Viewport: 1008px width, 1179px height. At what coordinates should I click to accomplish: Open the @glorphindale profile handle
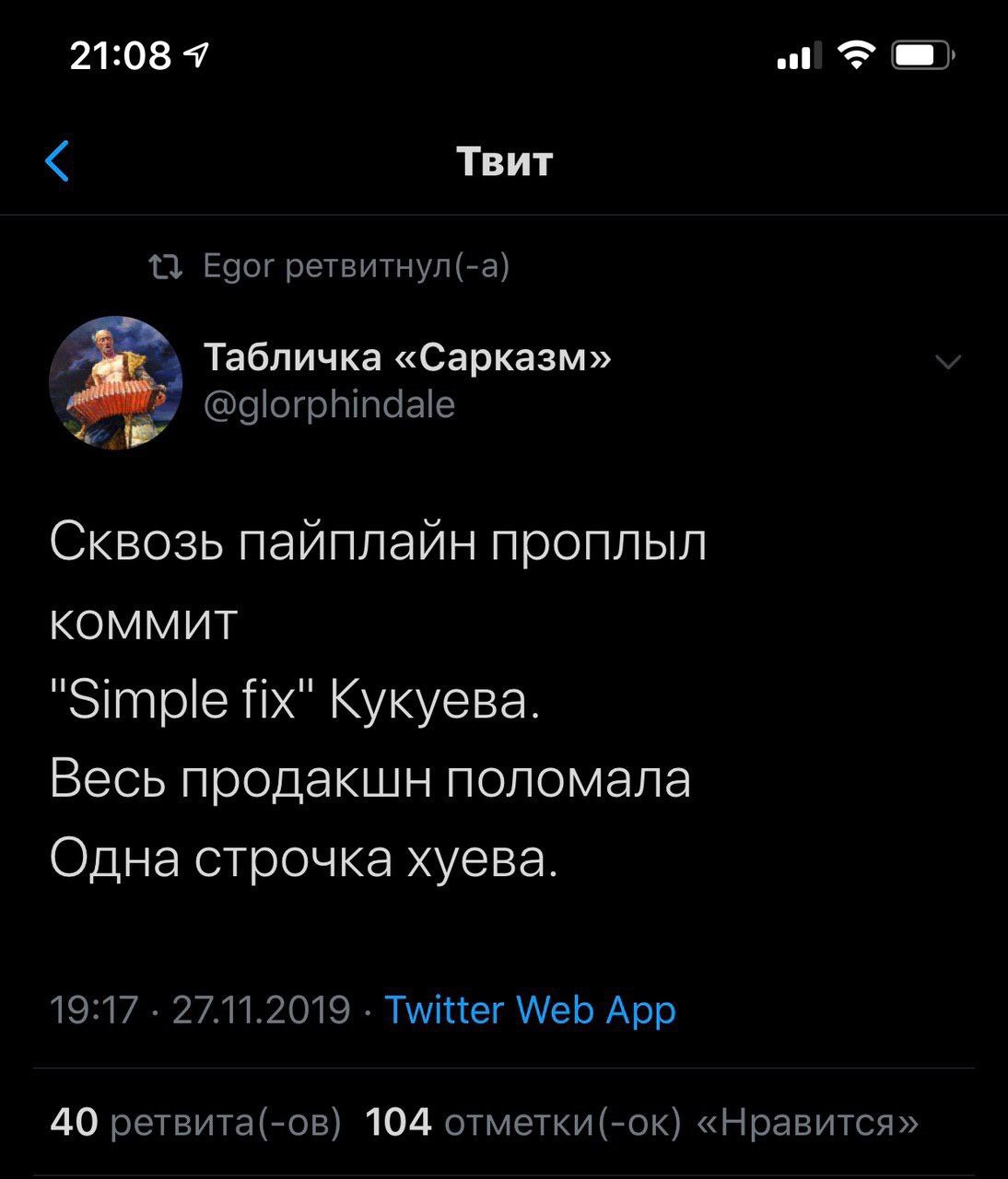click(x=329, y=404)
